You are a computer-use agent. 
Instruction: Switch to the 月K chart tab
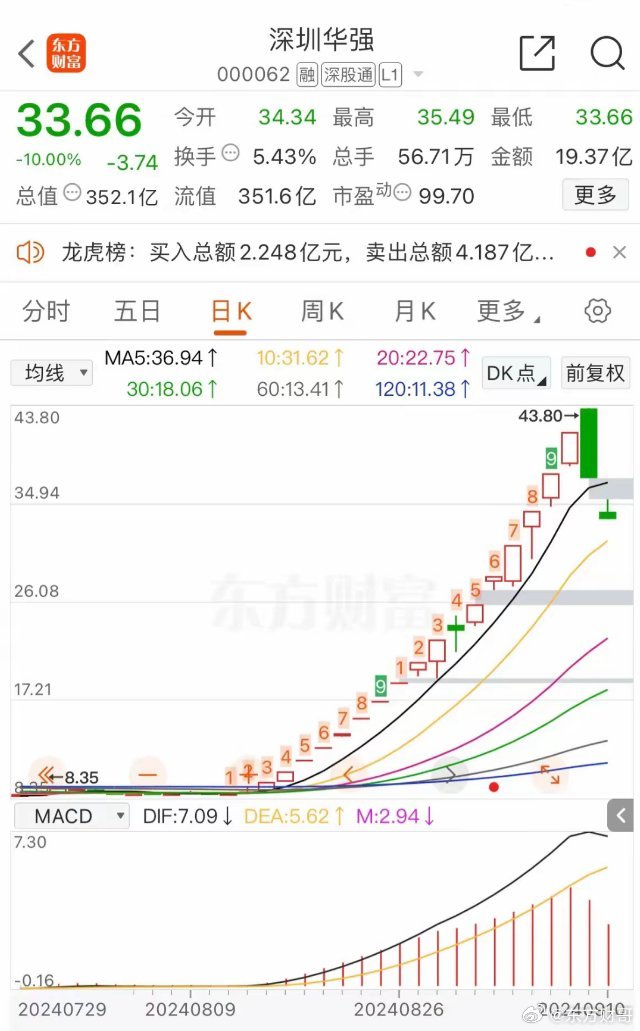[414, 310]
